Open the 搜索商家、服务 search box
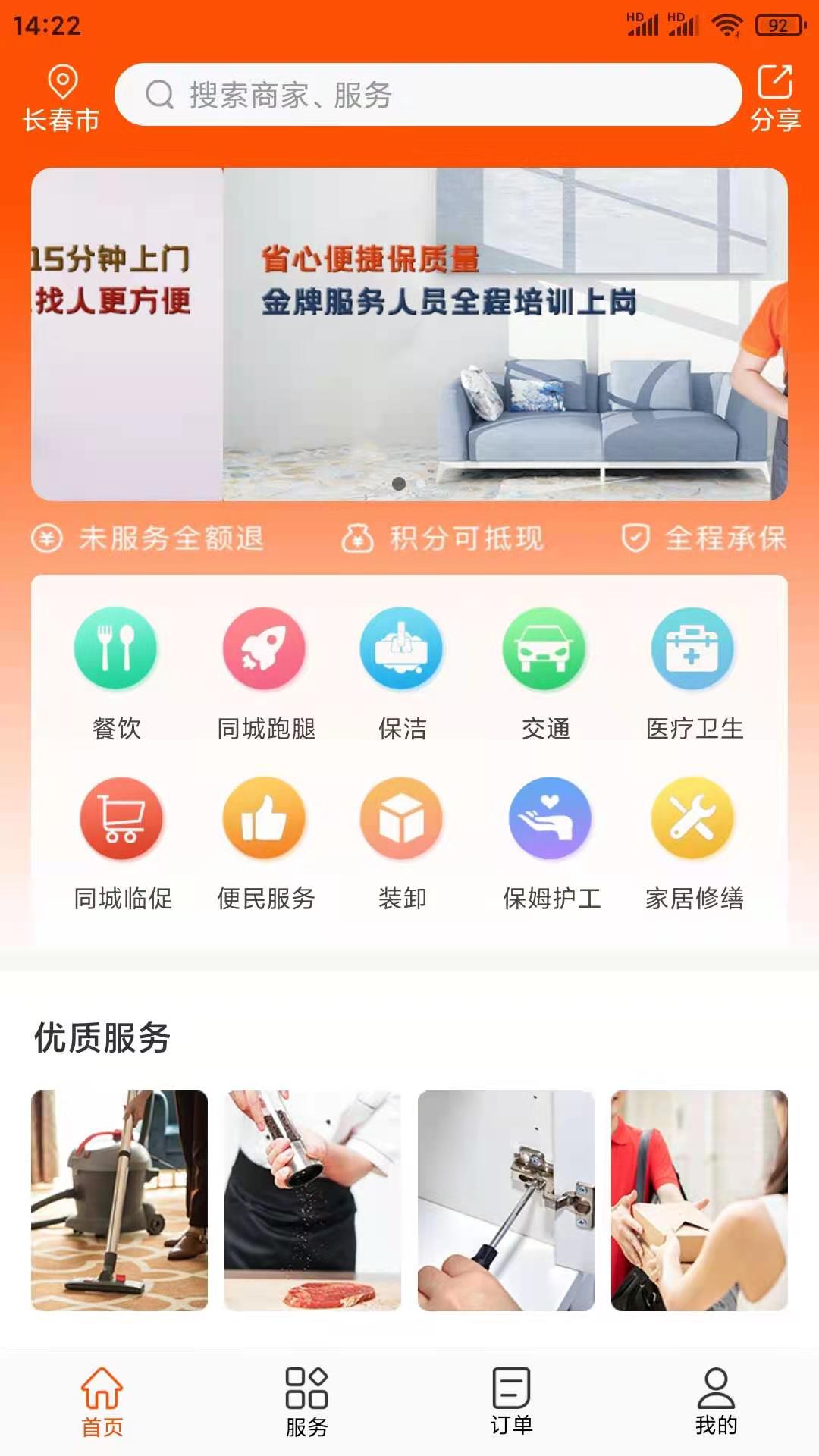This screenshot has height=1456, width=819. click(428, 95)
